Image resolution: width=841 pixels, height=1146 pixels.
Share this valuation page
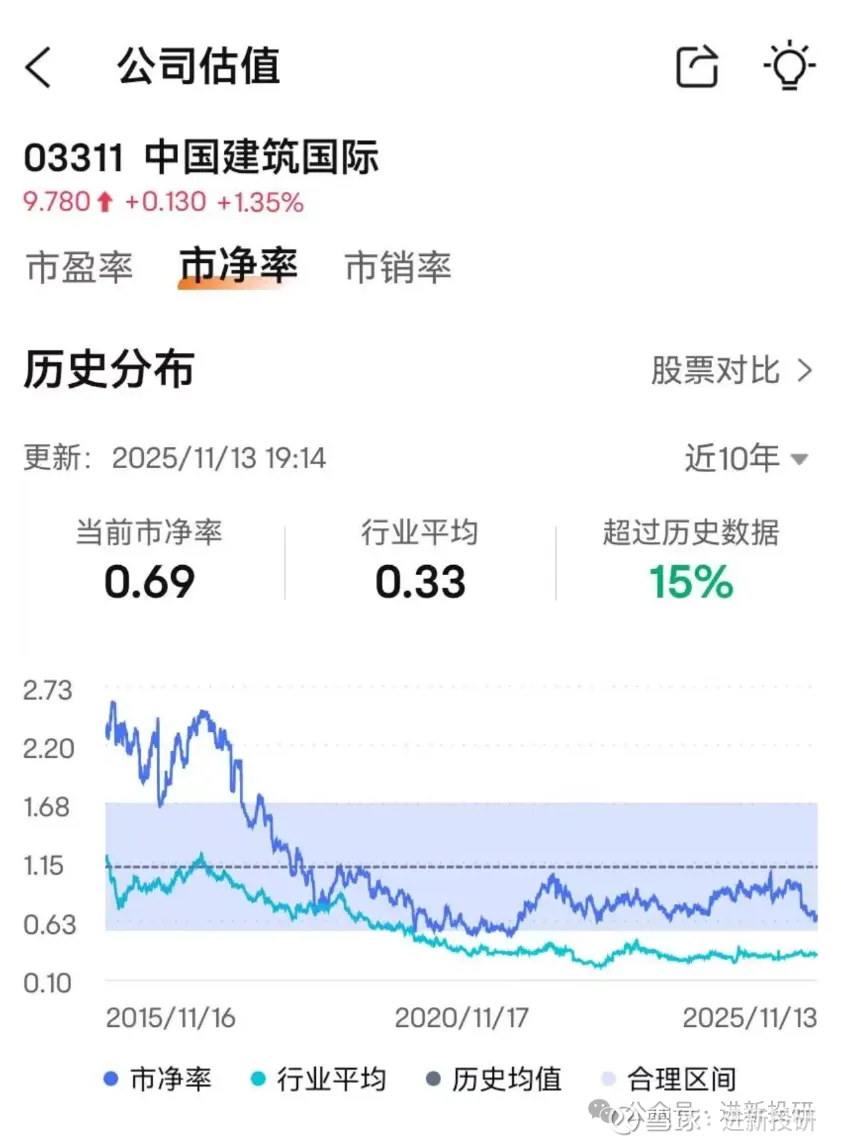point(698,67)
